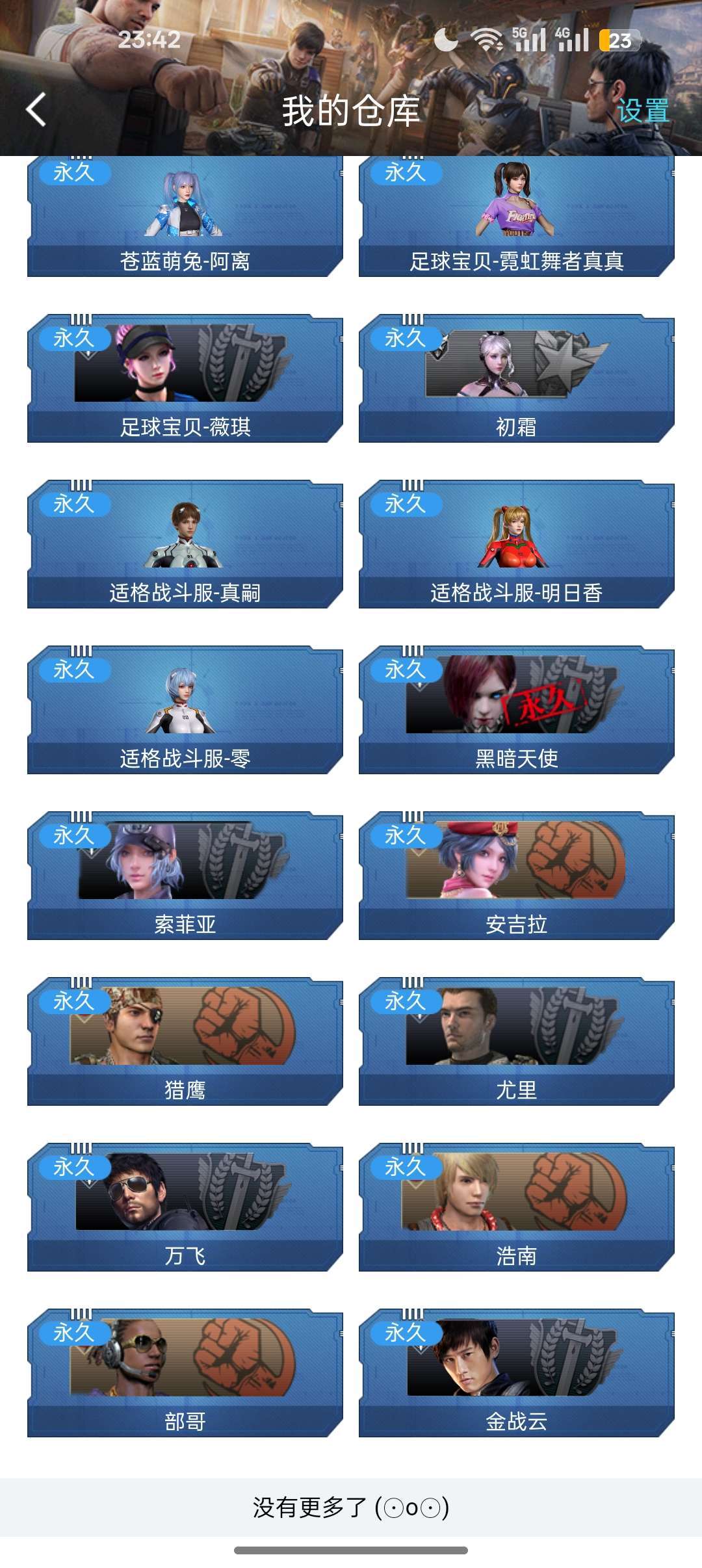The height and width of the screenshot is (1568, 702).
Task: Open the 苍蓝萌兔-阿离 card
Action: pos(185,217)
